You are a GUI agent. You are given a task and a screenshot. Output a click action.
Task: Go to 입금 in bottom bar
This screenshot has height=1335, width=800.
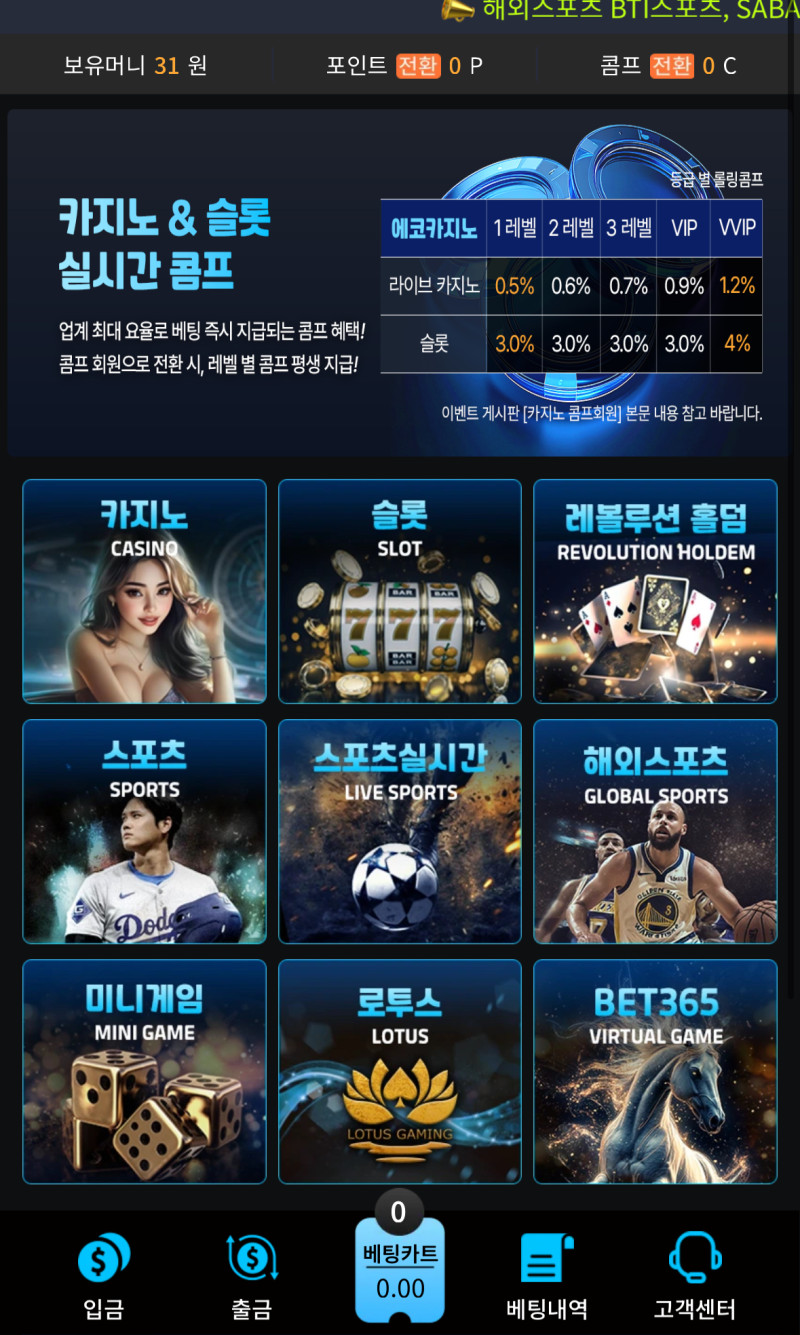[104, 1275]
